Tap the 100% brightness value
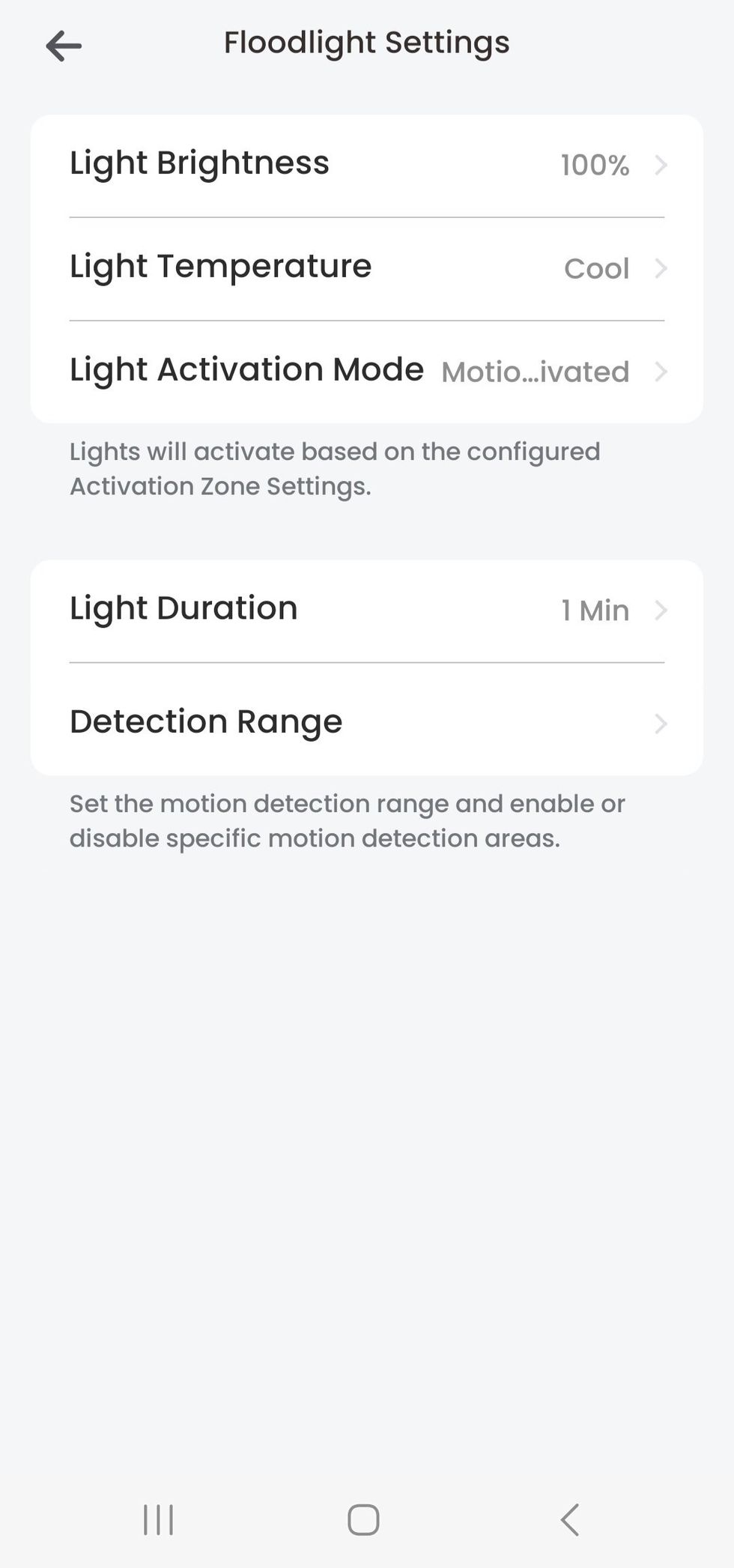The image size is (734, 1568). (x=595, y=166)
